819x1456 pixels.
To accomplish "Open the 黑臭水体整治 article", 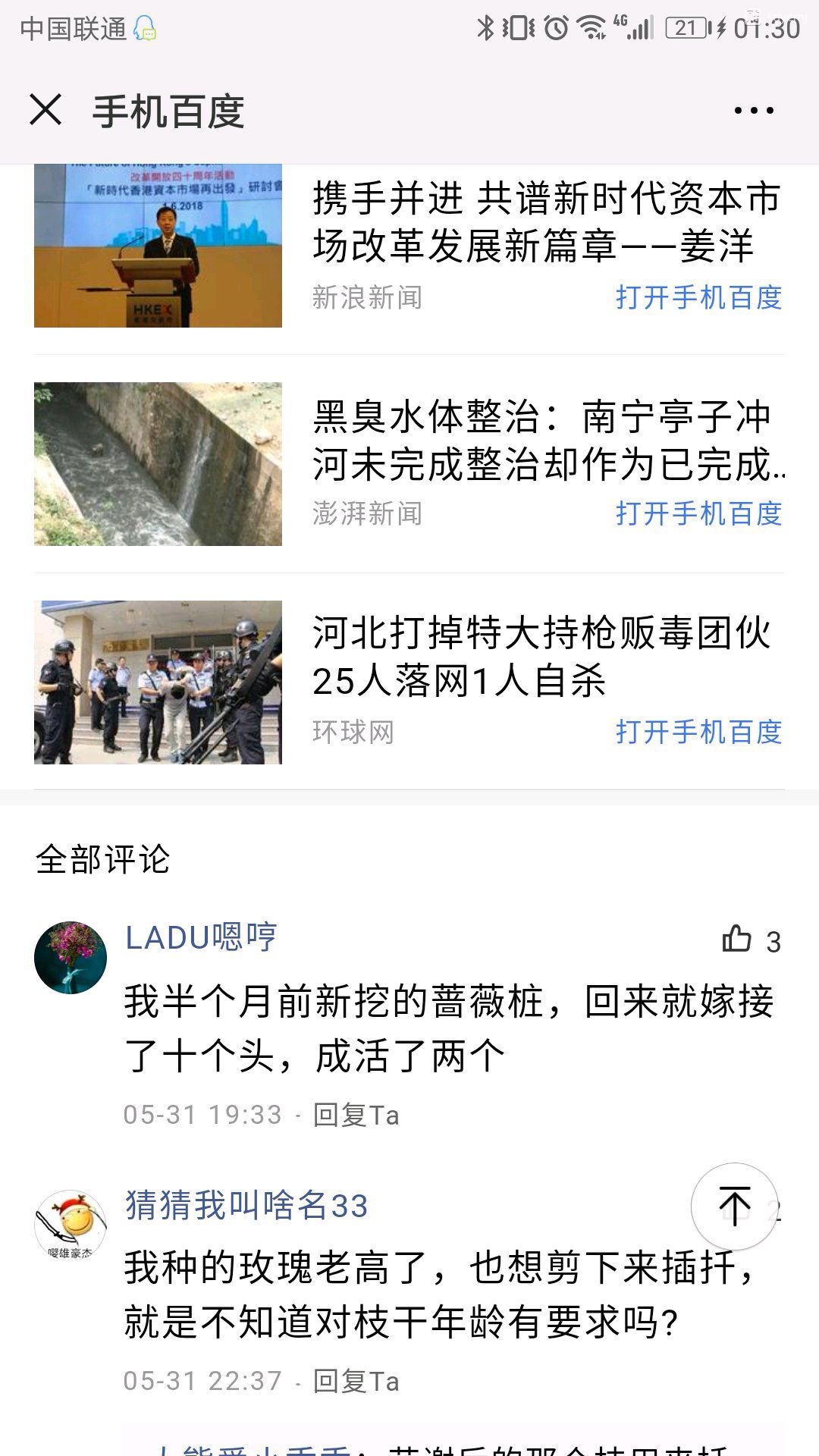I will [546, 441].
